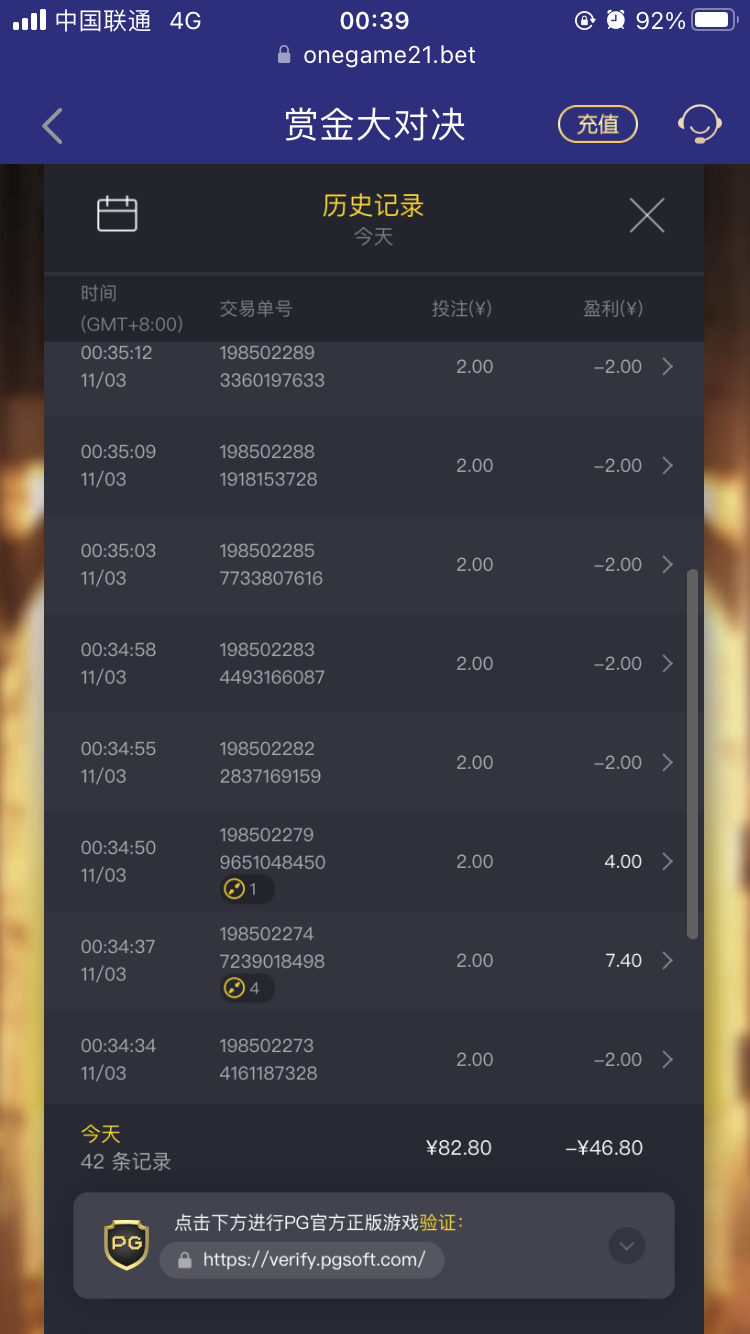Viewport: 750px width, 1334px height.
Task: Tap the lock icon beside onegame21.bet
Action: pos(285,55)
